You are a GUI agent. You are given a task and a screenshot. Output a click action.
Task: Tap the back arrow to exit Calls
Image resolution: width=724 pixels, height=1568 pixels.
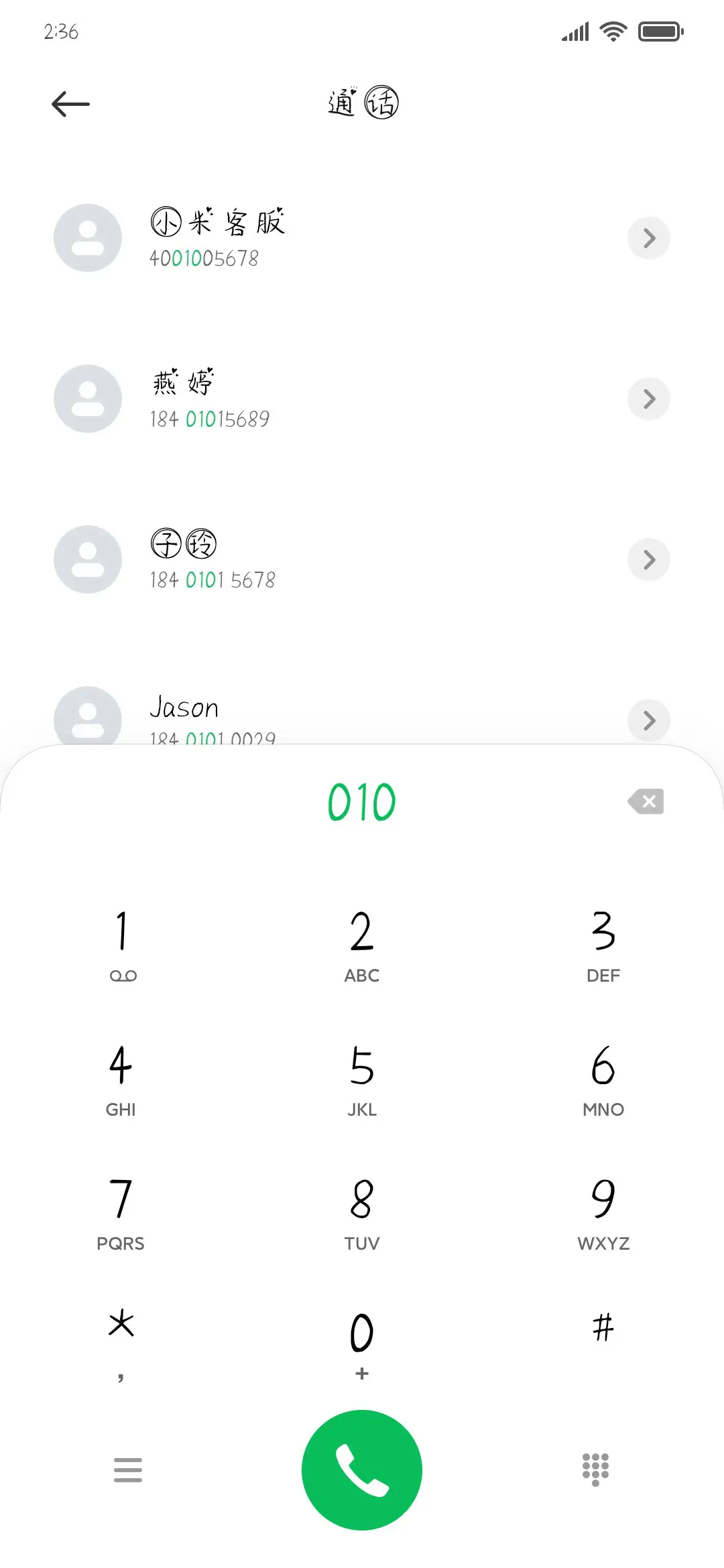pyautogui.click(x=70, y=103)
